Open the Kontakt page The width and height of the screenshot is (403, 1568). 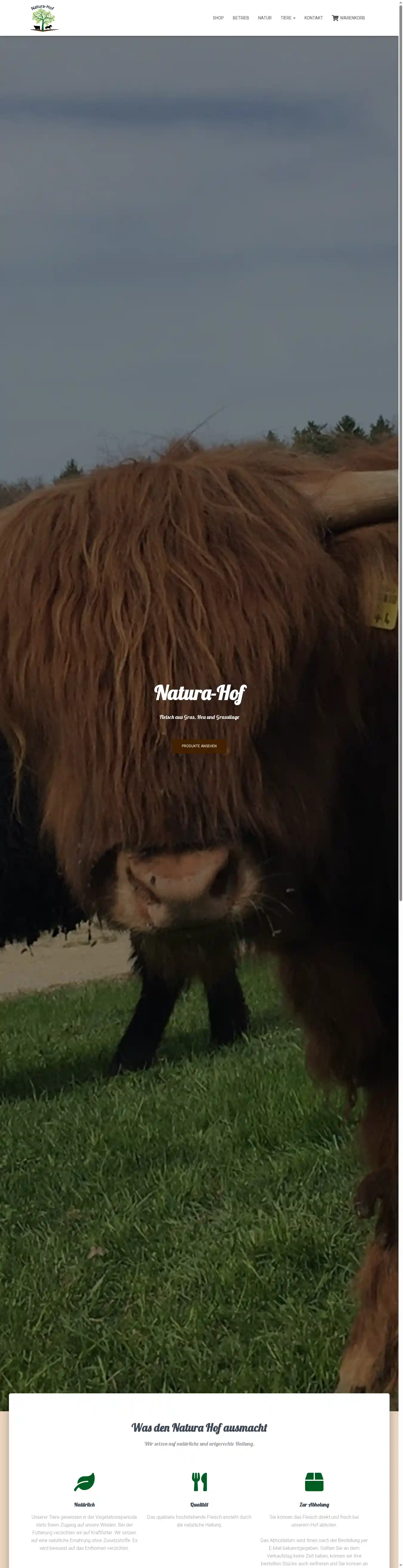coord(313,18)
